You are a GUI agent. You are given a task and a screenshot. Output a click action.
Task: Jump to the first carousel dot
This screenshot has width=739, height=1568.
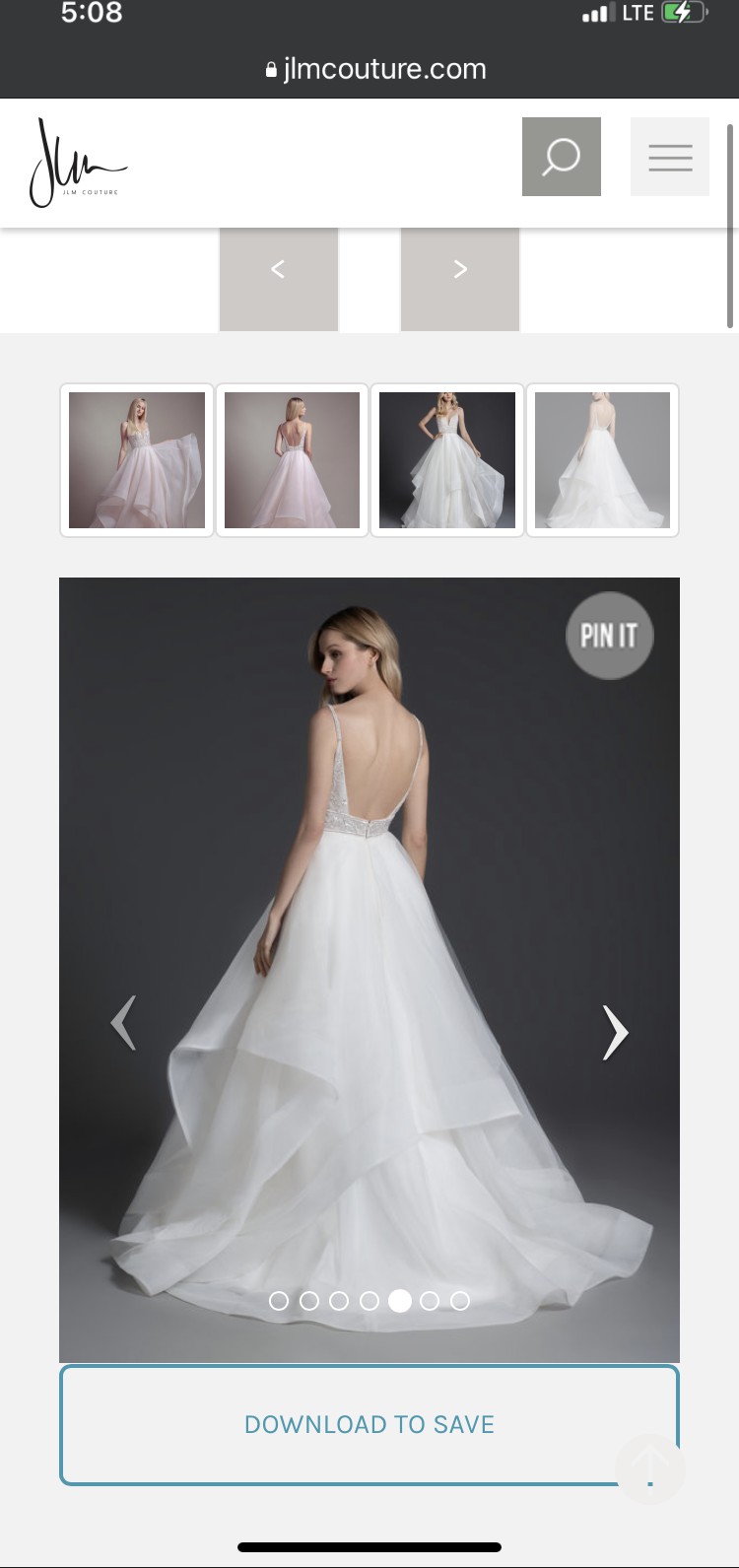[x=279, y=1301]
